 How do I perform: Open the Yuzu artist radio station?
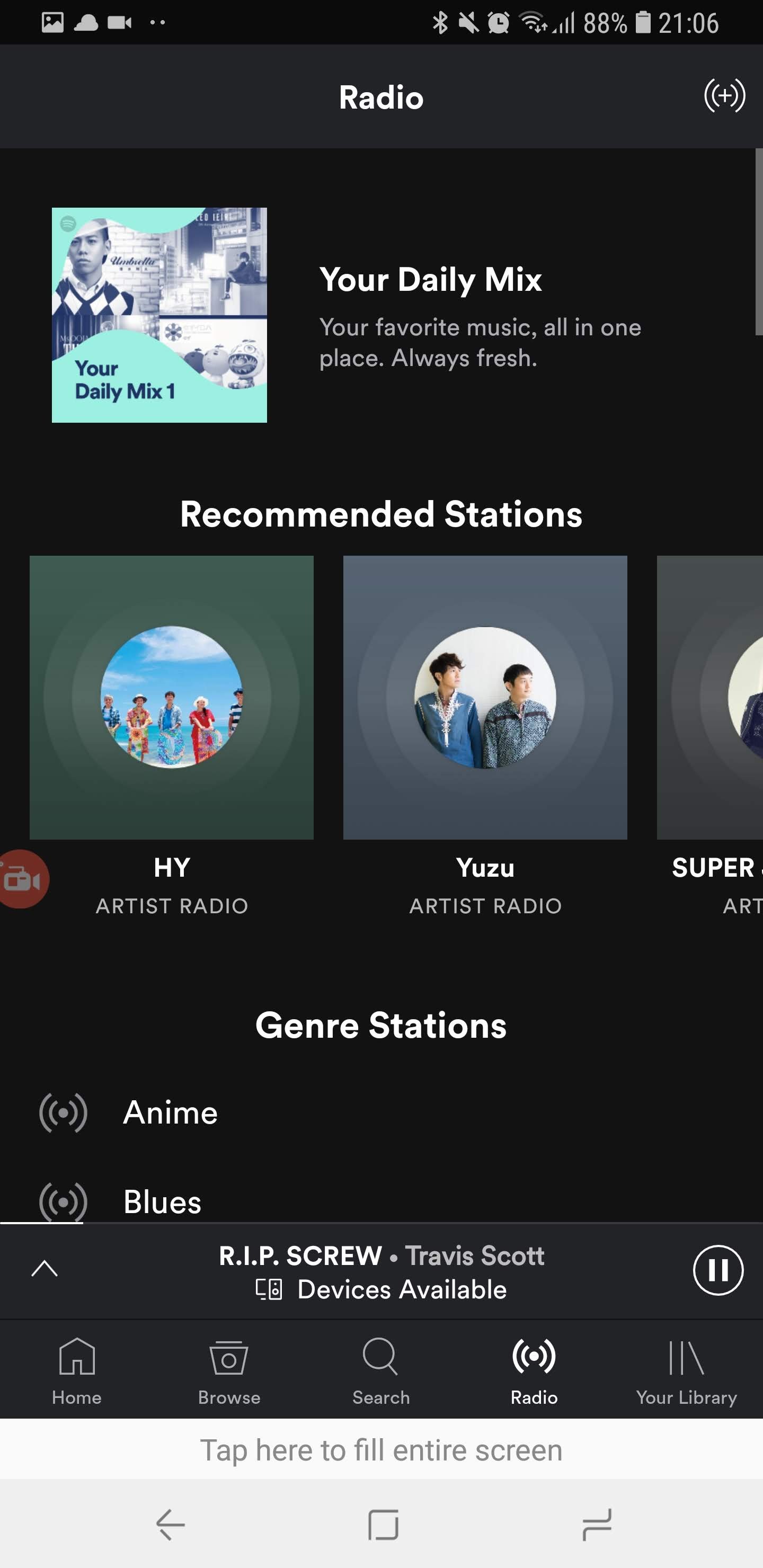click(485, 697)
